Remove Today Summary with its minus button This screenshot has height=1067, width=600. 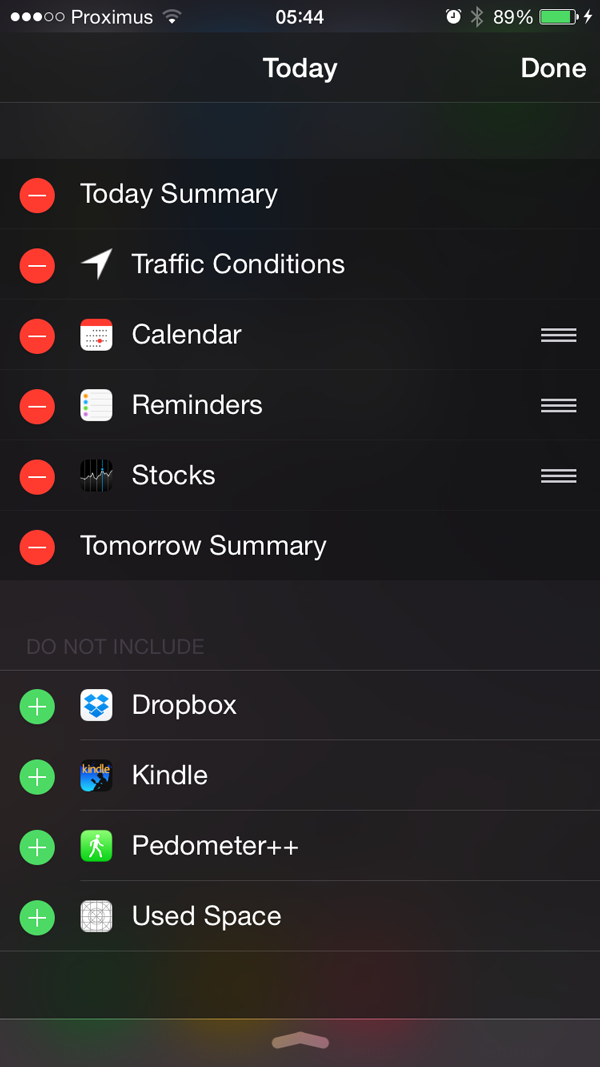[37, 195]
